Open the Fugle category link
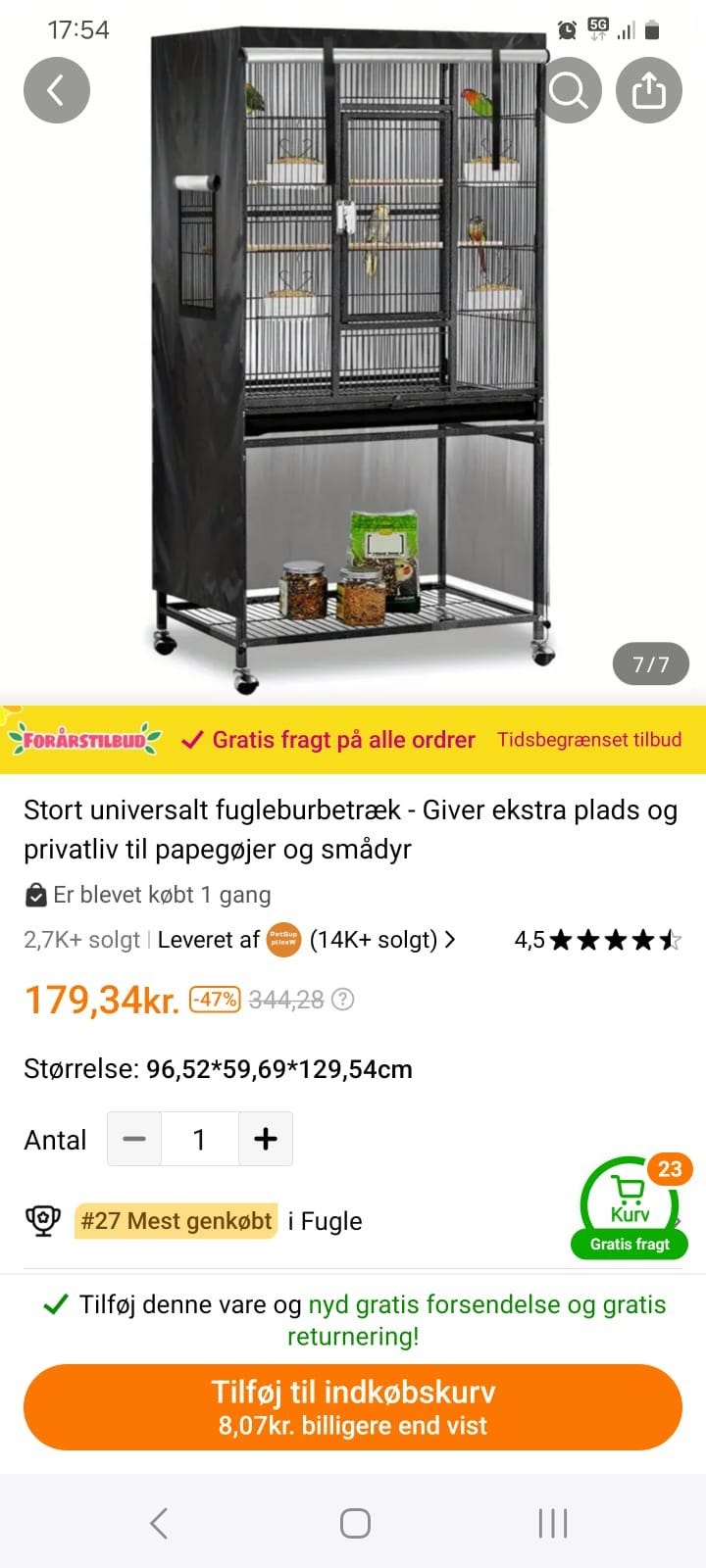This screenshot has width=706, height=1568. [x=332, y=1221]
